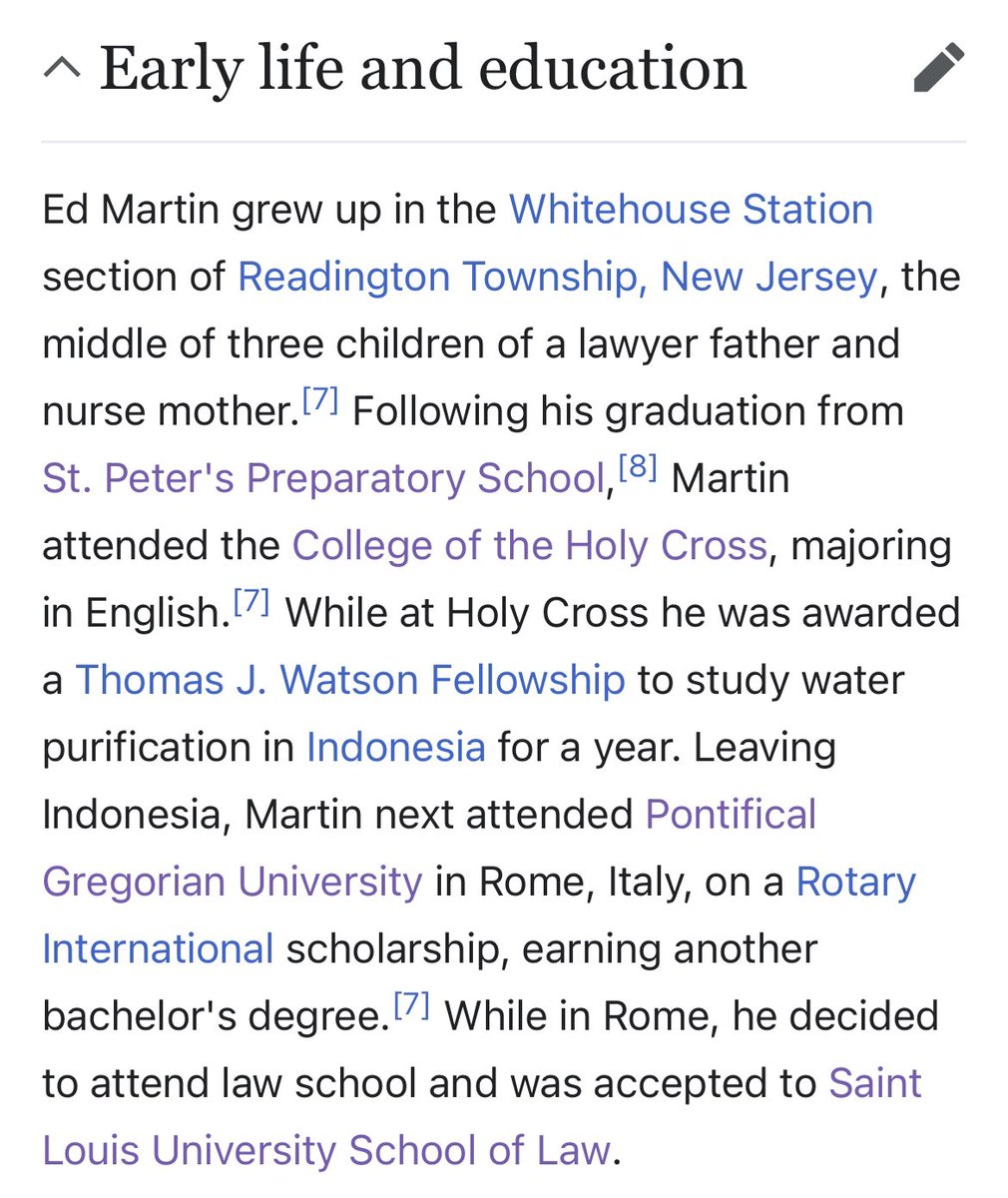Open Readington Township, New Jersey article
This screenshot has width=1008, height=1198.
[557, 277]
